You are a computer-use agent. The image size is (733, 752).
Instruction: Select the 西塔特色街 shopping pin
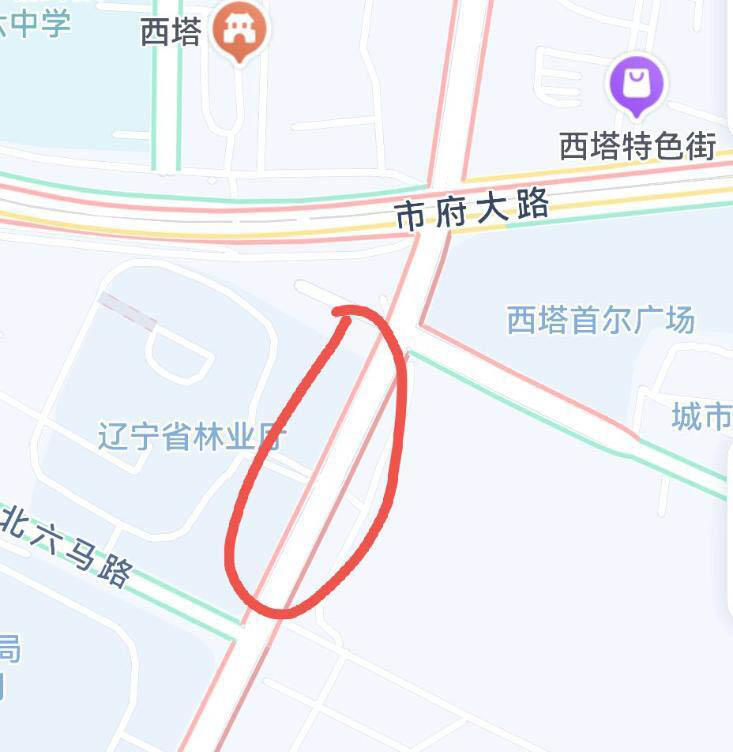tap(636, 85)
